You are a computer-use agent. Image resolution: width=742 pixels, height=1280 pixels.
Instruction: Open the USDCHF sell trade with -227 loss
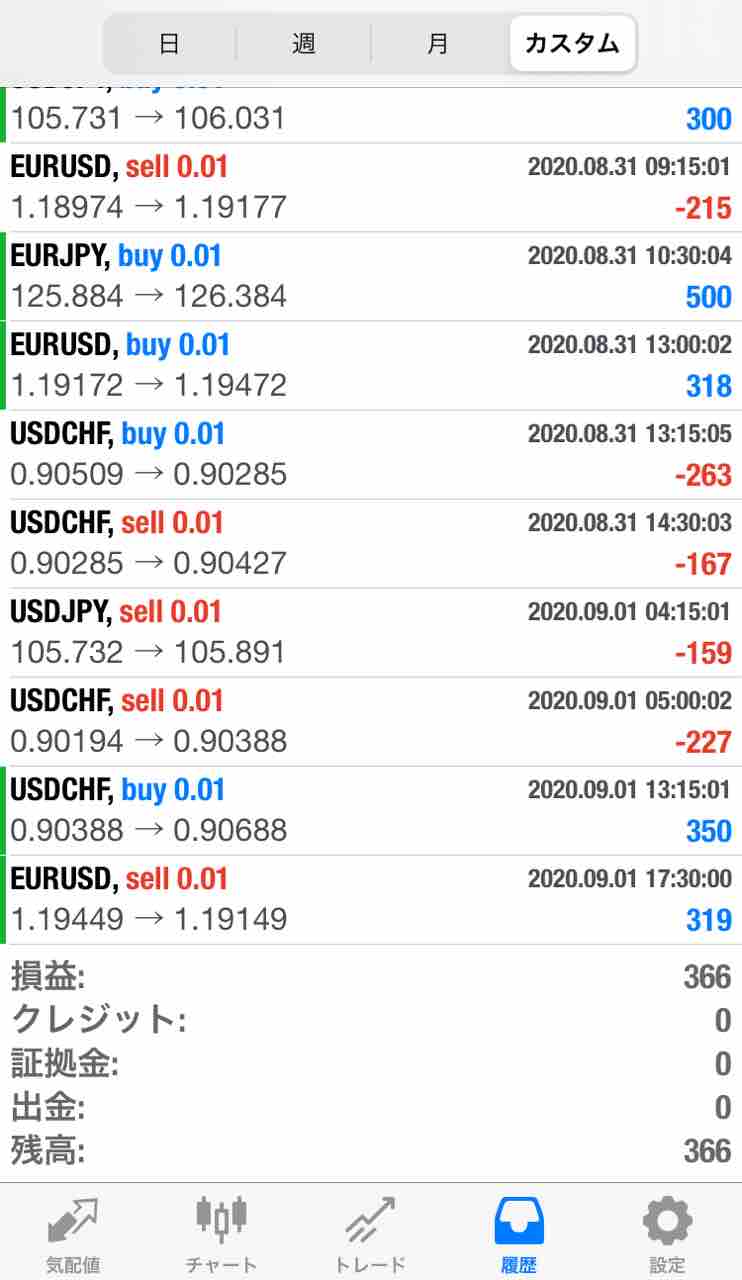(x=370, y=721)
